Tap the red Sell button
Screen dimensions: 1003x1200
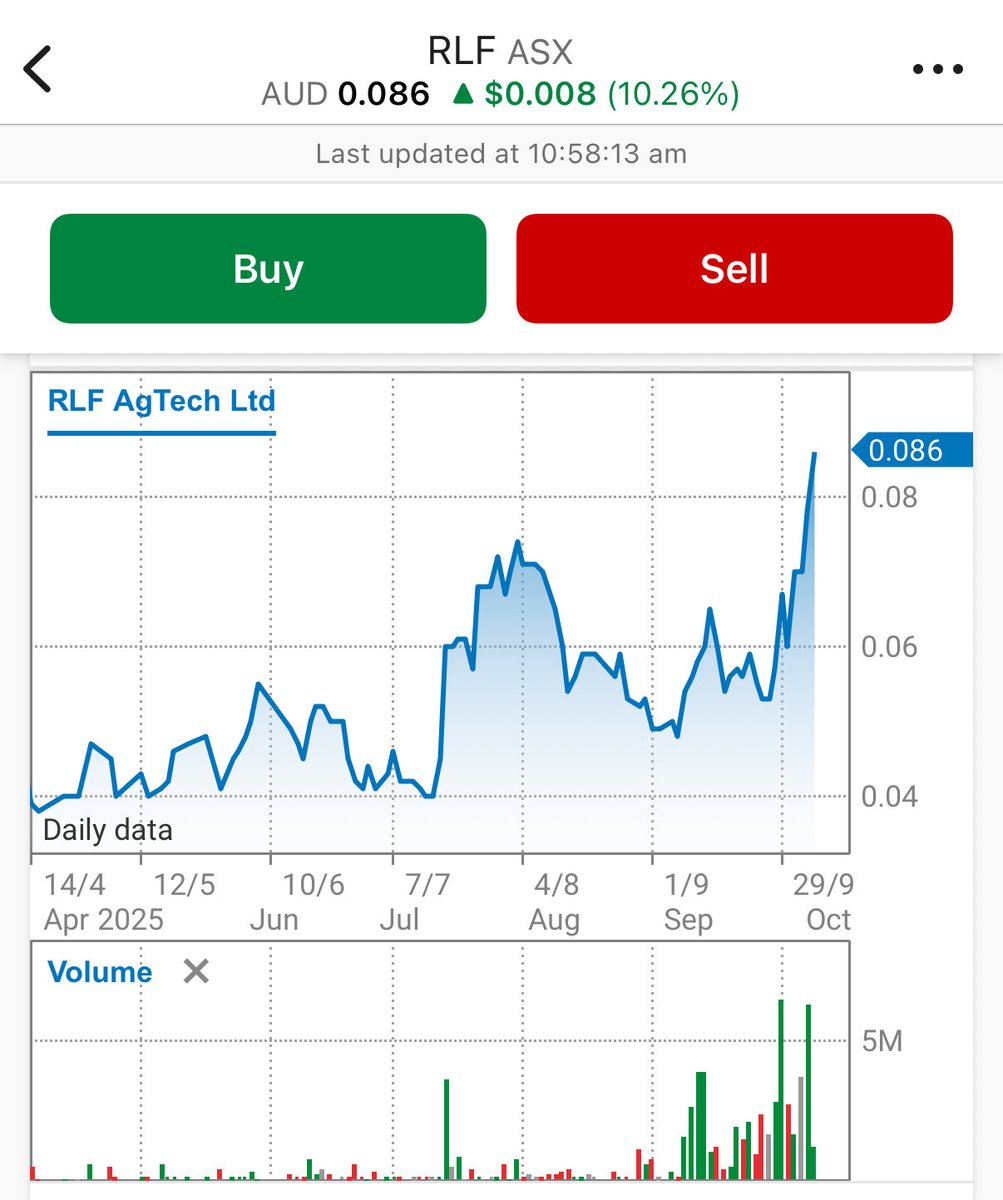point(734,269)
